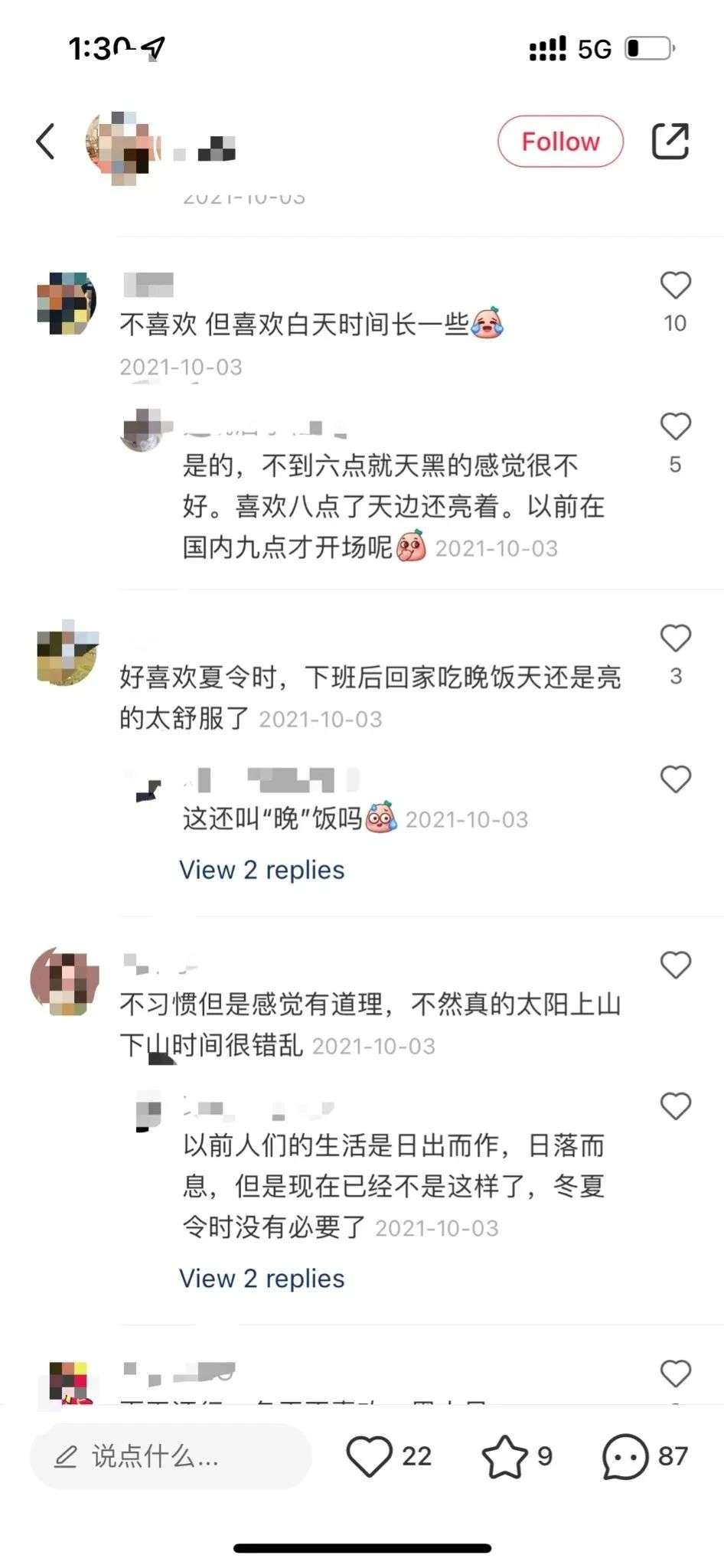The width and height of the screenshot is (724, 1568).
Task: Follow the post author
Action: click(560, 142)
